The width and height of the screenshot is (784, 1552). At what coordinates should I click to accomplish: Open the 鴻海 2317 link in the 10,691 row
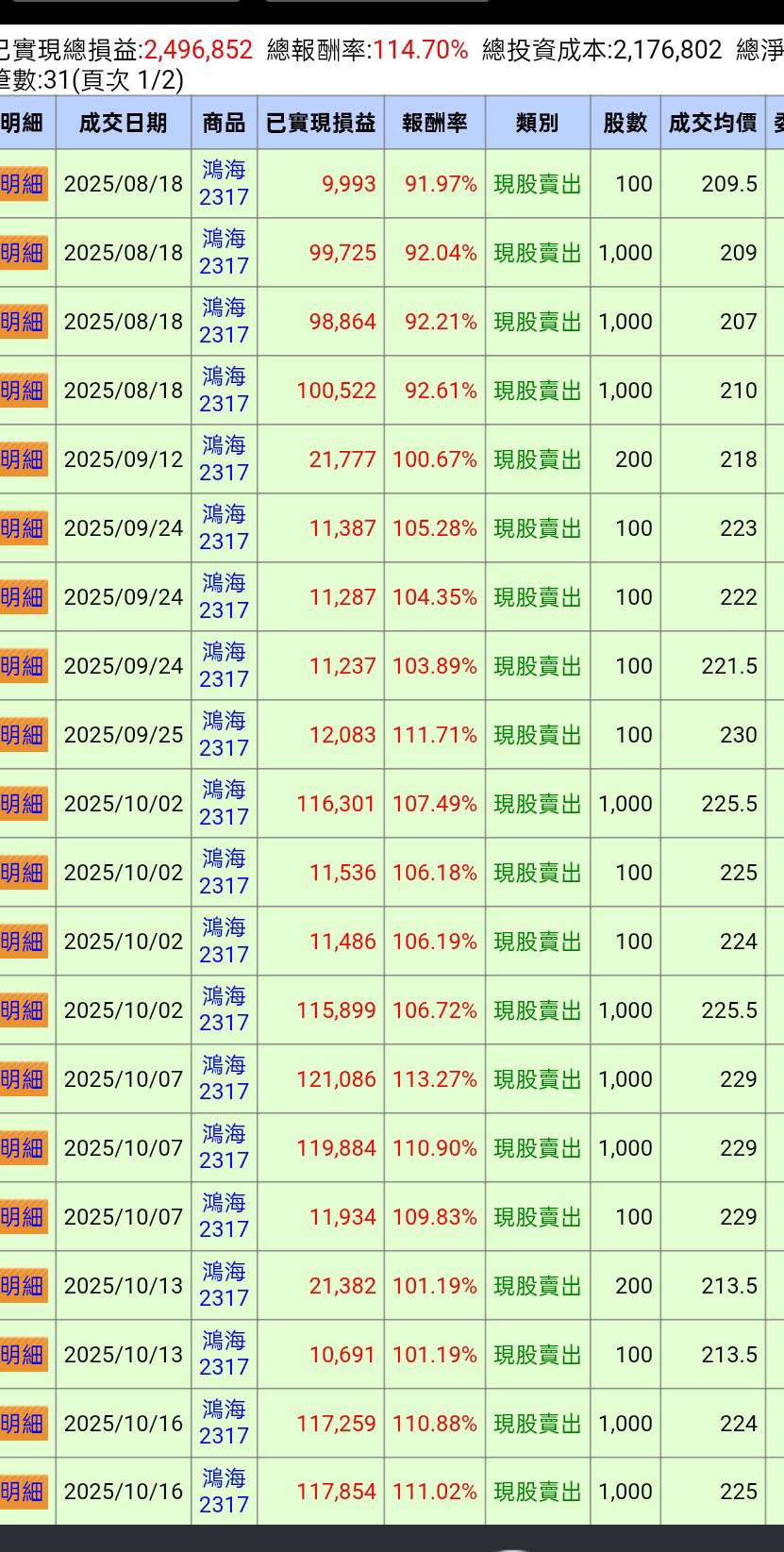224,1355
